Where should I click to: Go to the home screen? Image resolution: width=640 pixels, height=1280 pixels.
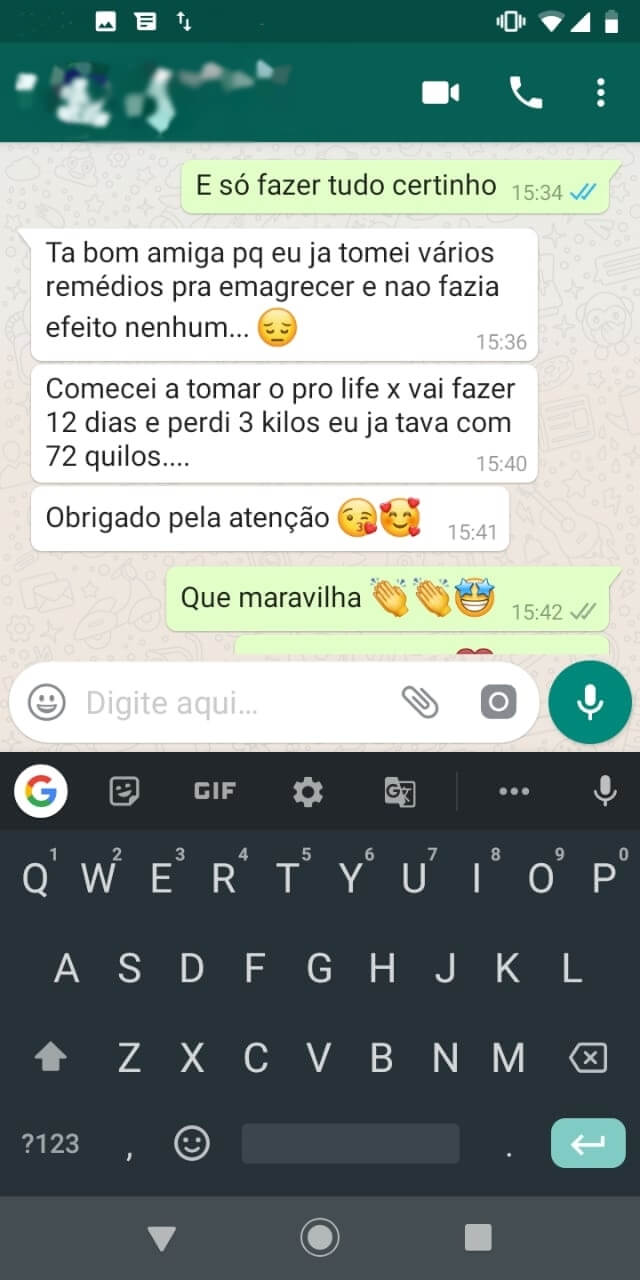(320, 1238)
